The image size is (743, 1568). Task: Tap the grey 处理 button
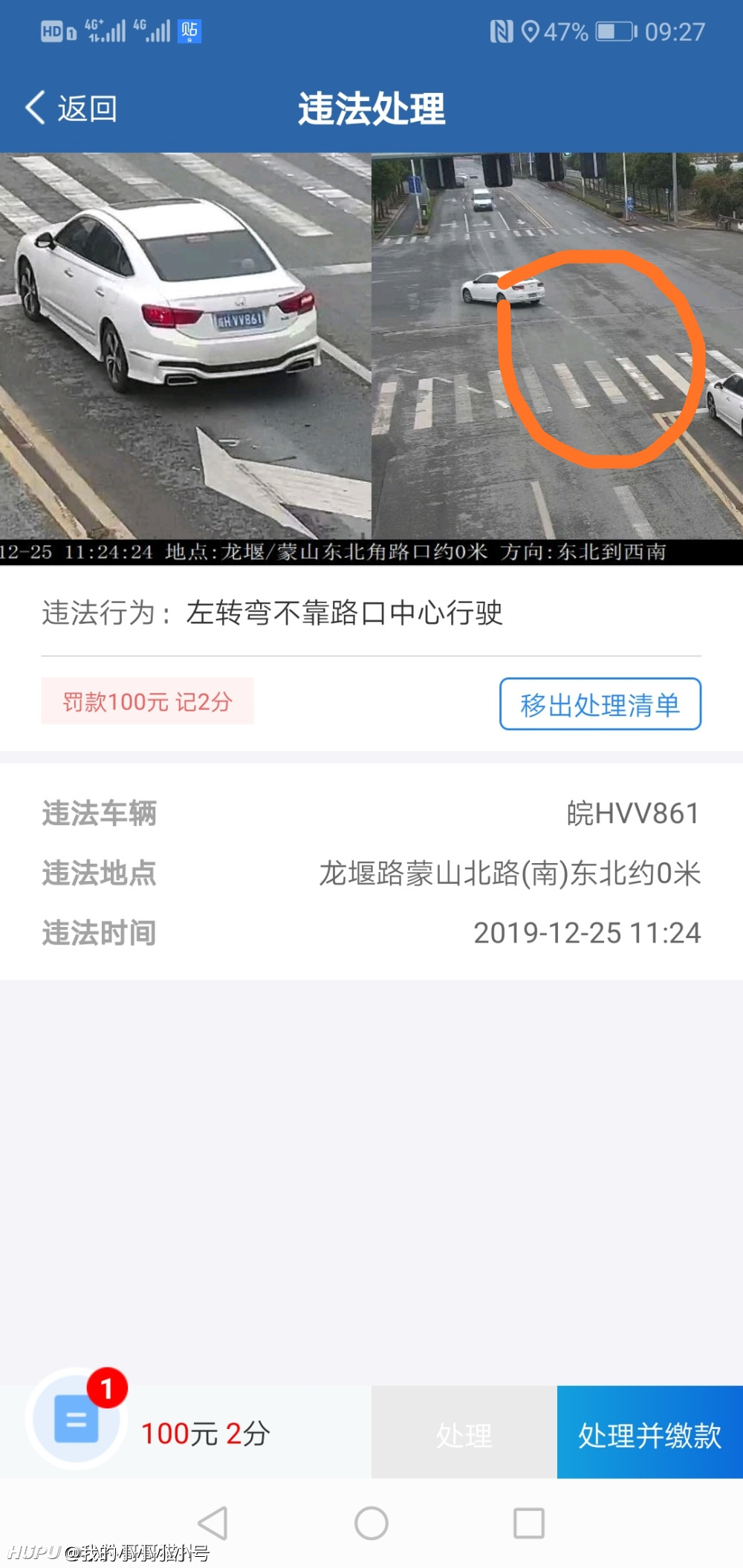[x=464, y=1432]
